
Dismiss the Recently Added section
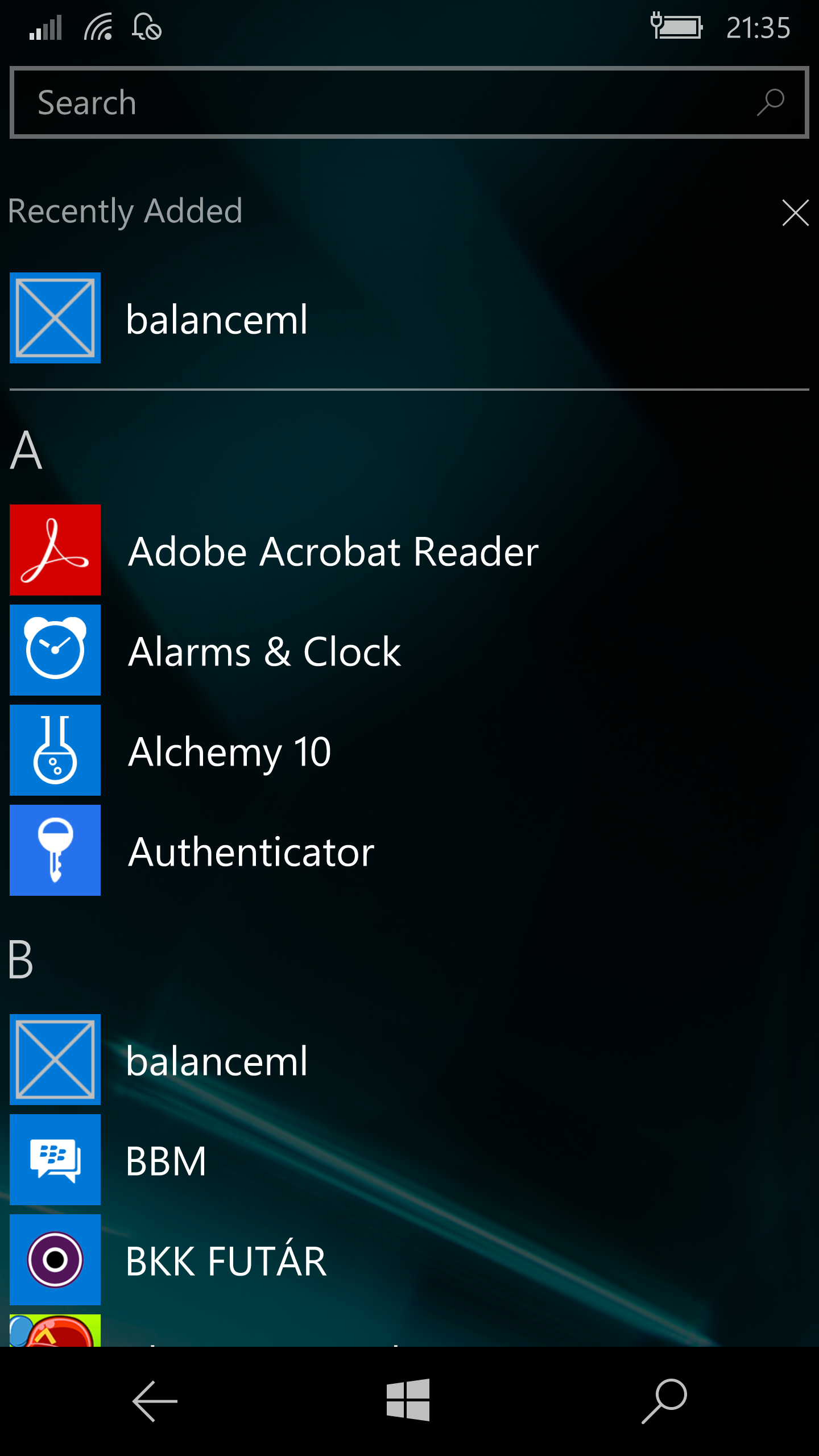click(795, 213)
